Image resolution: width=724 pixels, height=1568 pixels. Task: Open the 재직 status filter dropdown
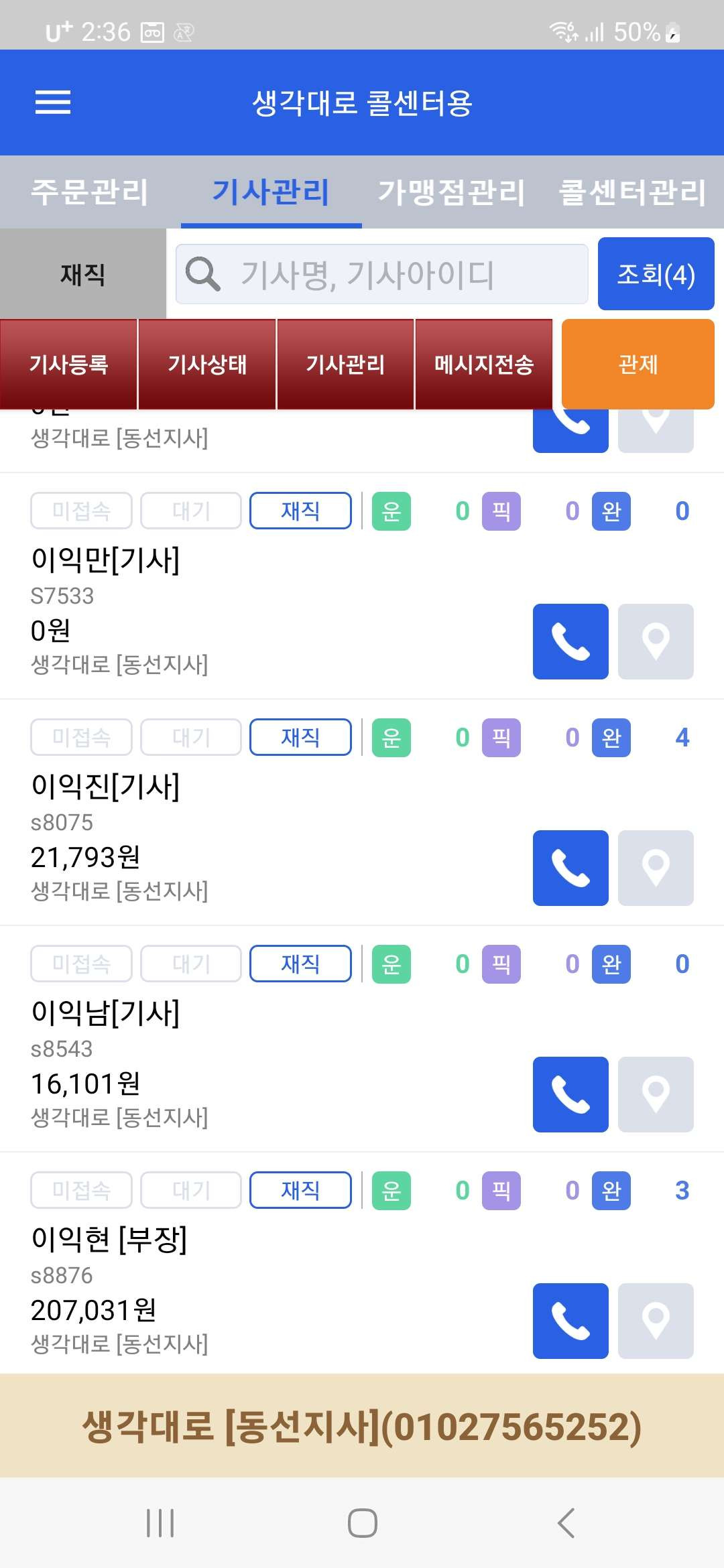pos(83,274)
